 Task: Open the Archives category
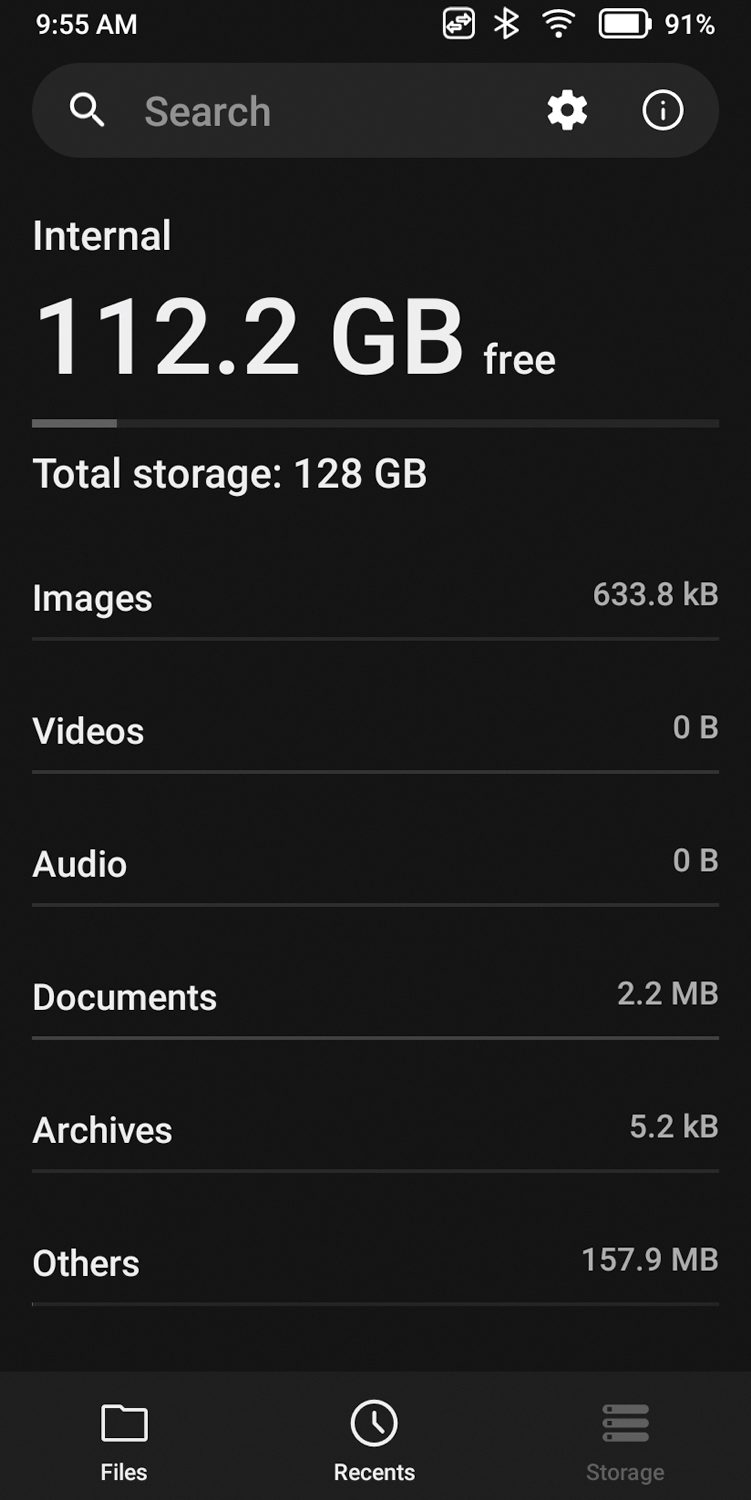[375, 1130]
